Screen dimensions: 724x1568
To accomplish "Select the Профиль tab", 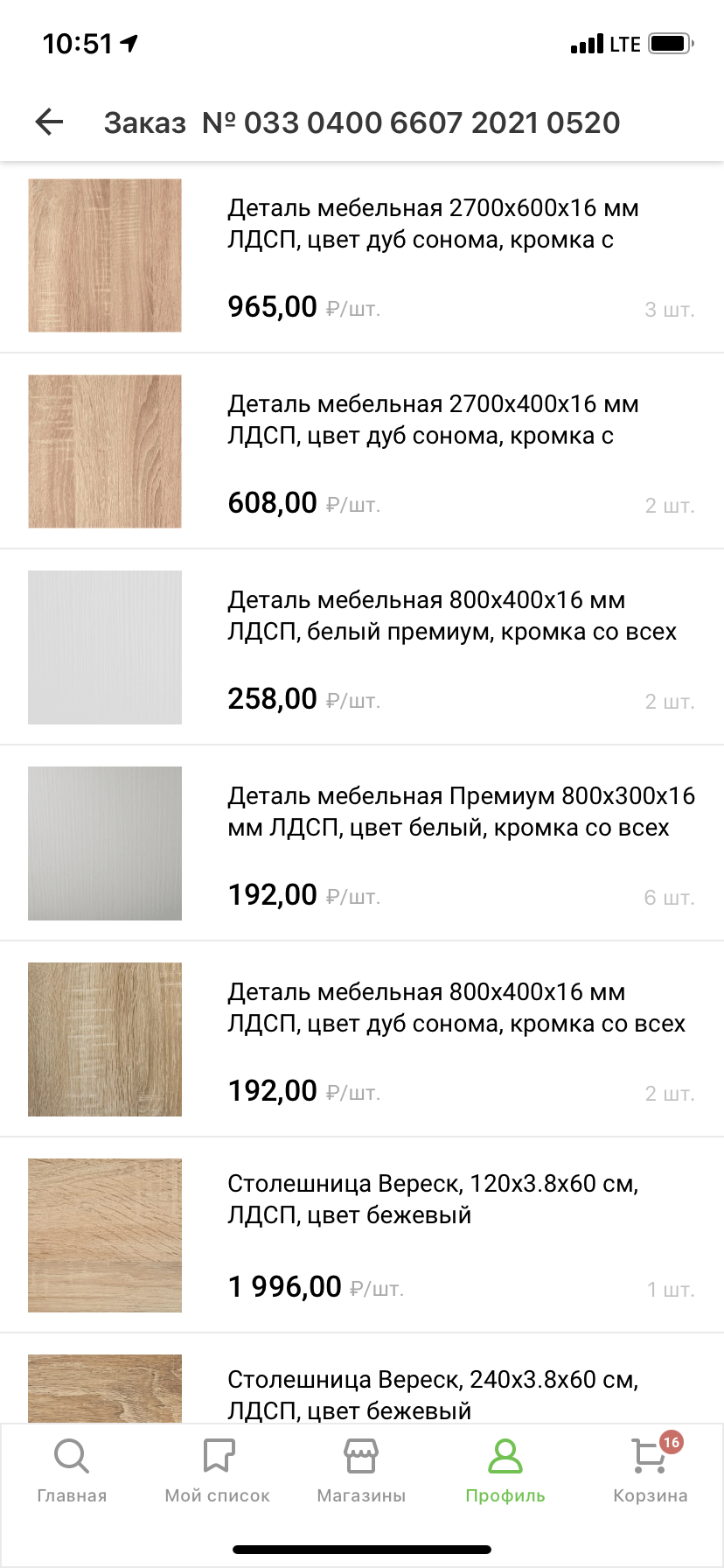I will [505, 1472].
